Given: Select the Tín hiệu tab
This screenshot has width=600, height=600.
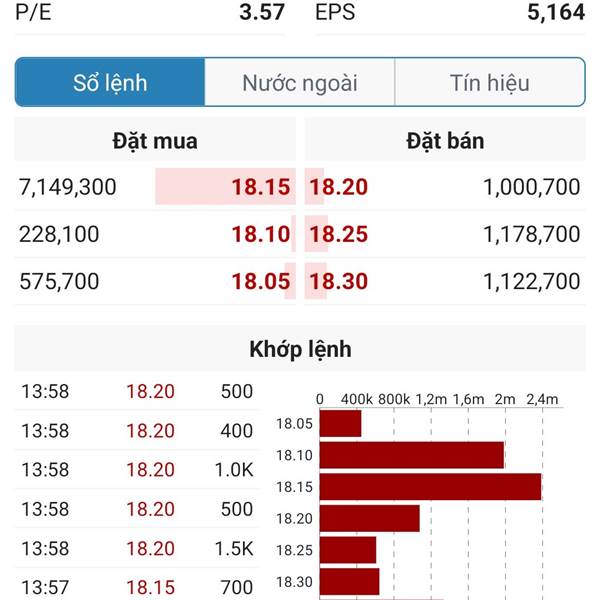Looking at the screenshot, I should [489, 83].
